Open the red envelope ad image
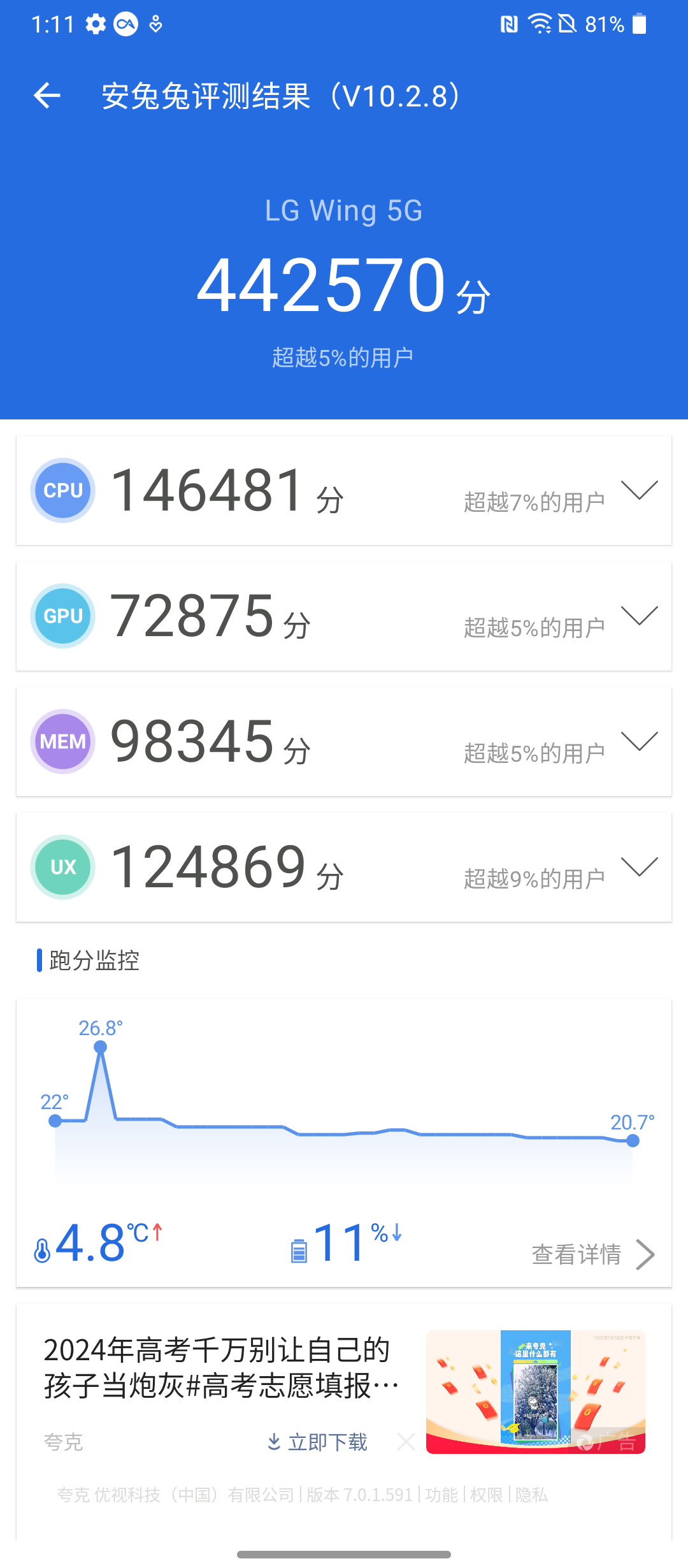This screenshot has height=1568, width=688. 535,1392
